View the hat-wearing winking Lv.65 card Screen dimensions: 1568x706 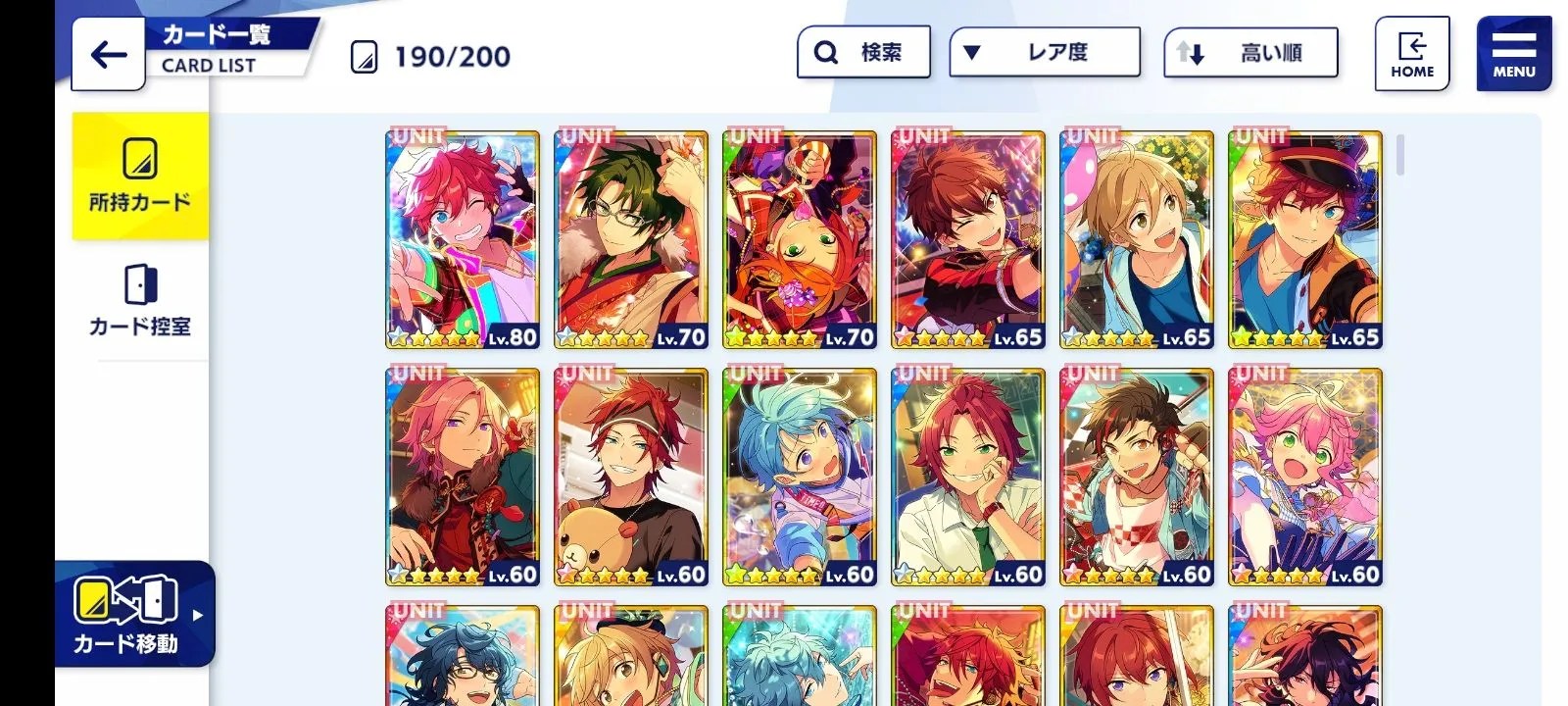(x=1305, y=239)
